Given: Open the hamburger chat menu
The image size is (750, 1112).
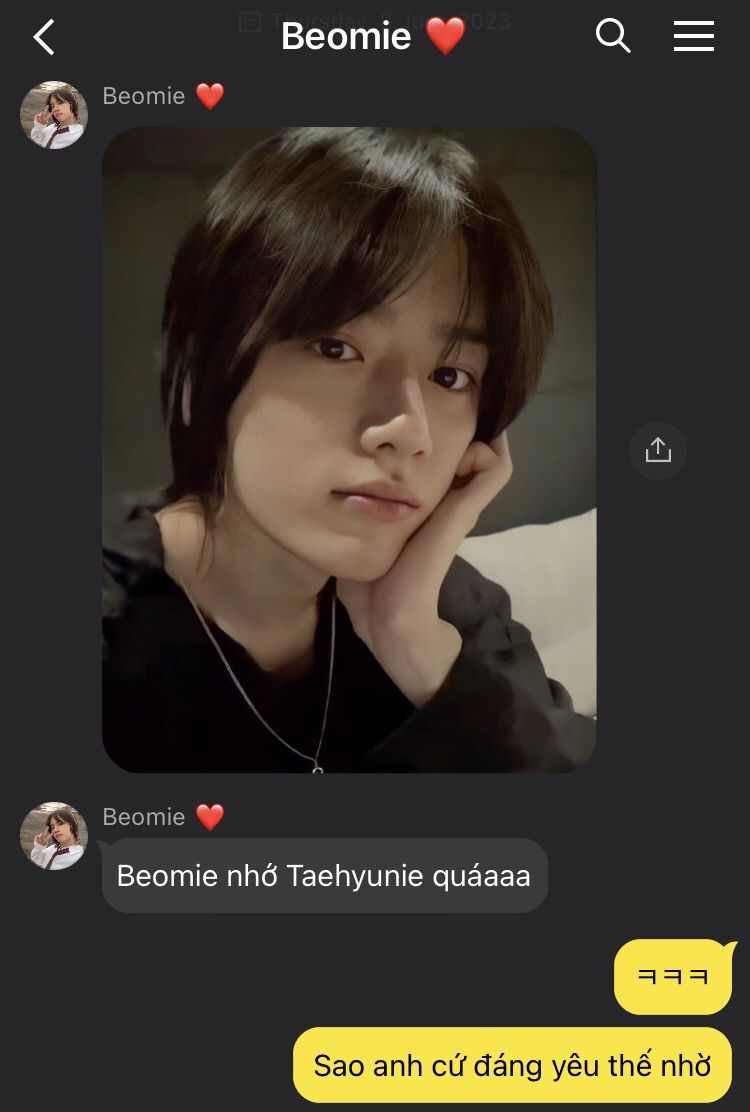Looking at the screenshot, I should [x=693, y=37].
